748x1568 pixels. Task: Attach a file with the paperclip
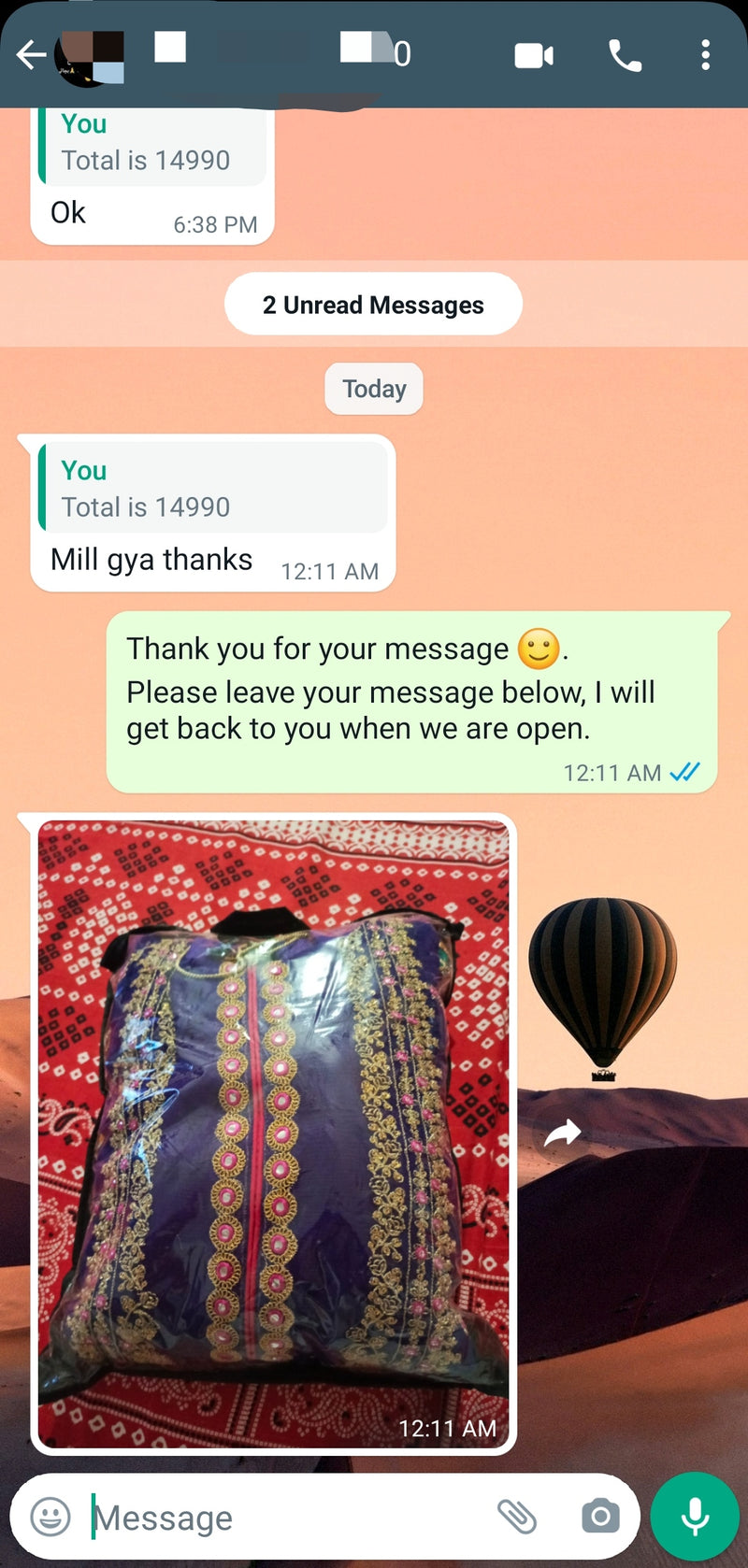click(516, 1517)
